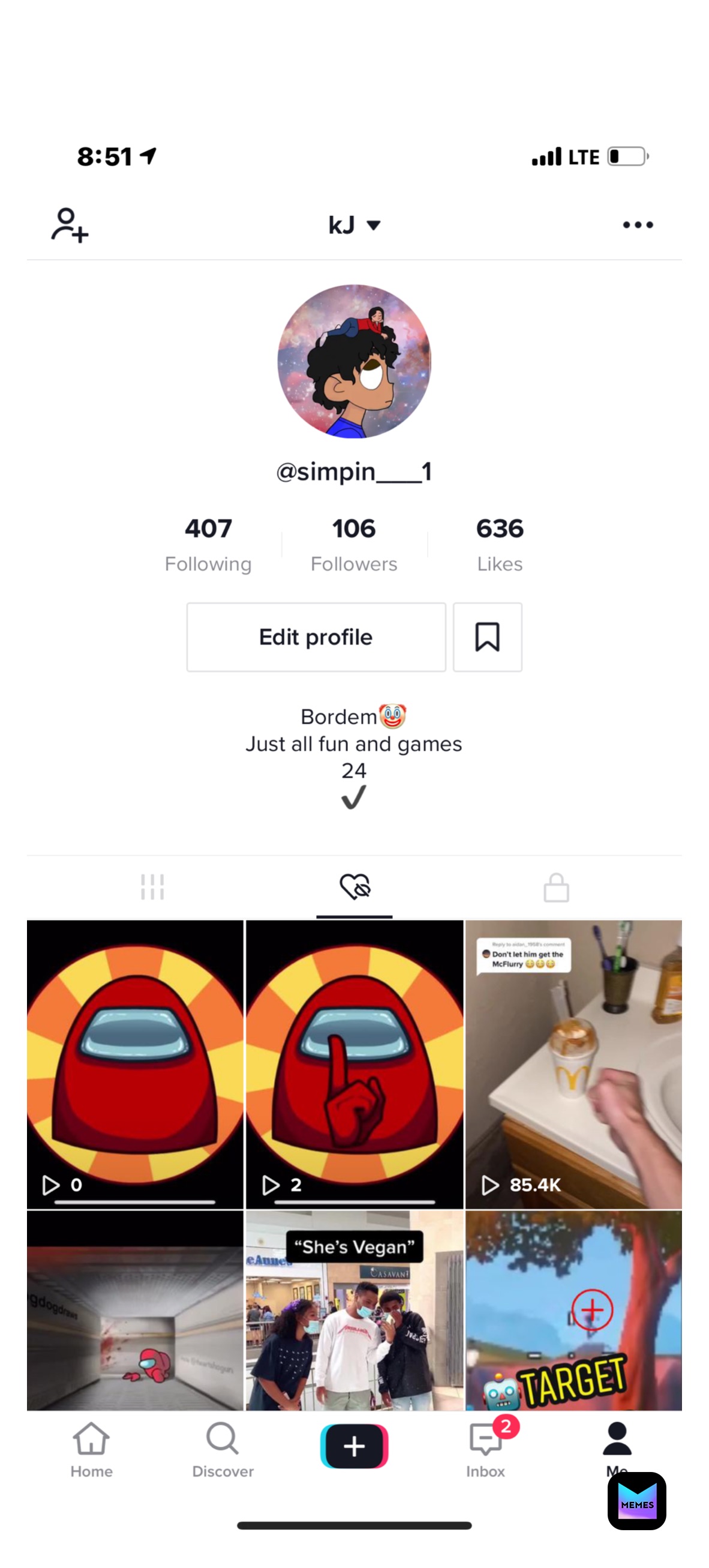Open the Among Us video with 0 views
The height and width of the screenshot is (1568, 709).
(135, 1064)
